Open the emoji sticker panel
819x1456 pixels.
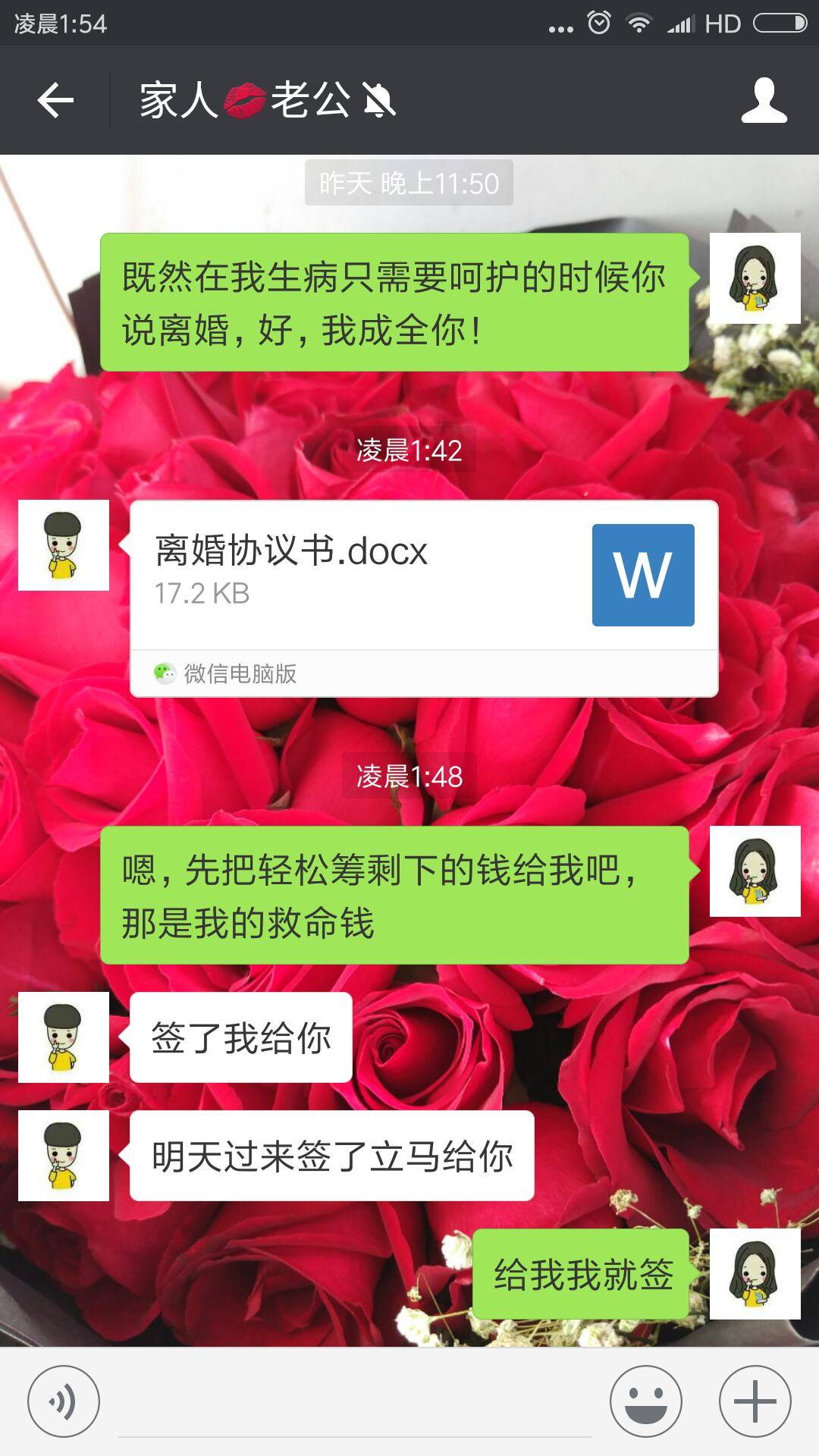click(645, 1401)
